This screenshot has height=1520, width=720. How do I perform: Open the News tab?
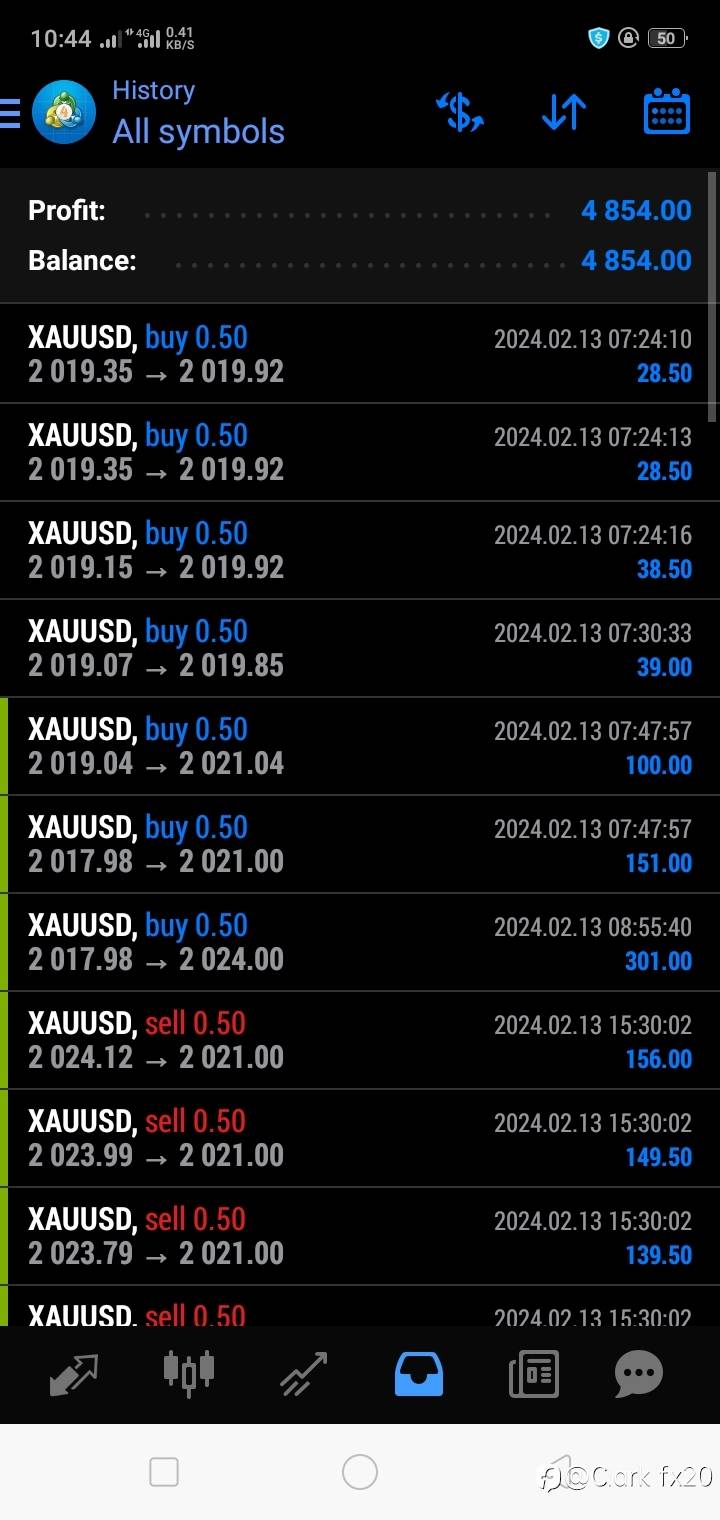click(533, 1374)
